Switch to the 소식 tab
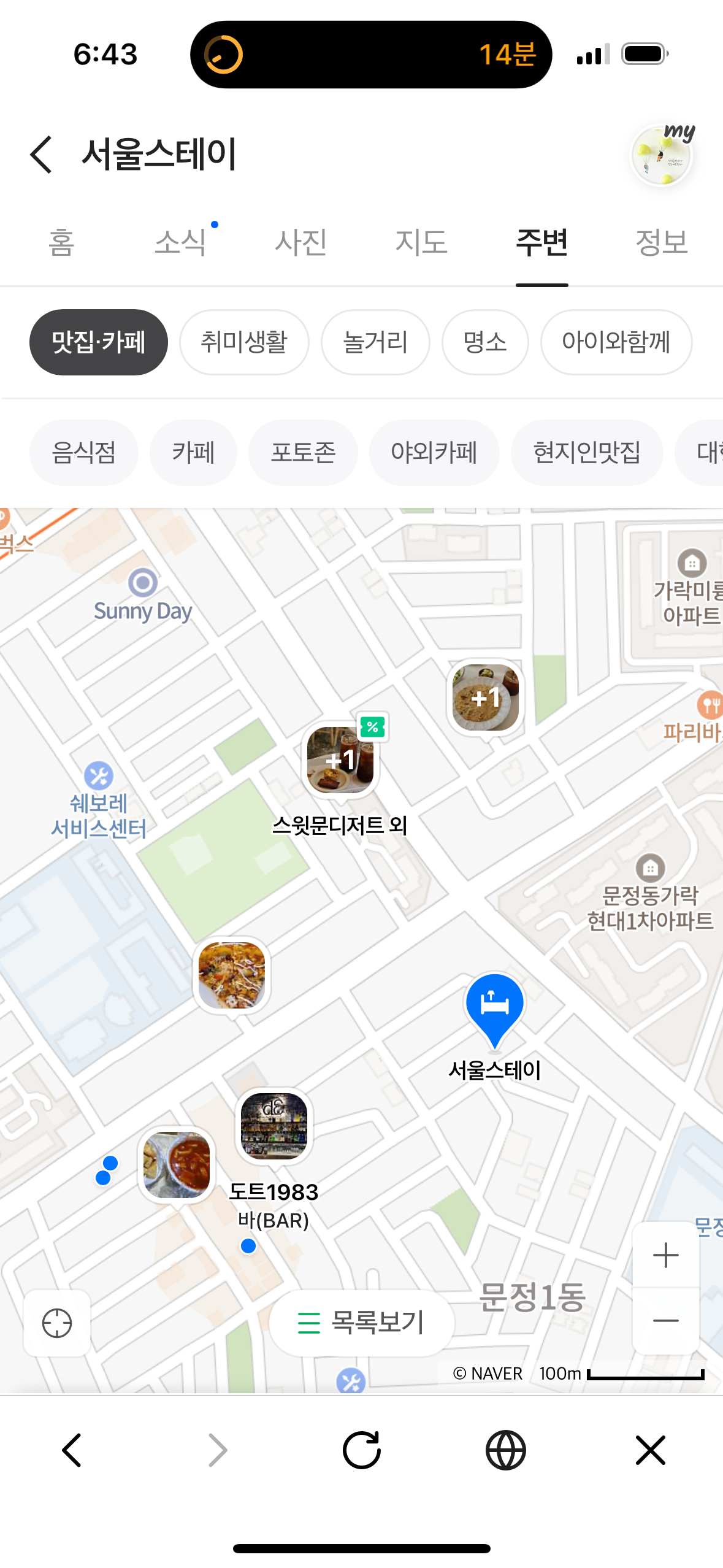This screenshot has height=1568, width=723. (x=181, y=242)
